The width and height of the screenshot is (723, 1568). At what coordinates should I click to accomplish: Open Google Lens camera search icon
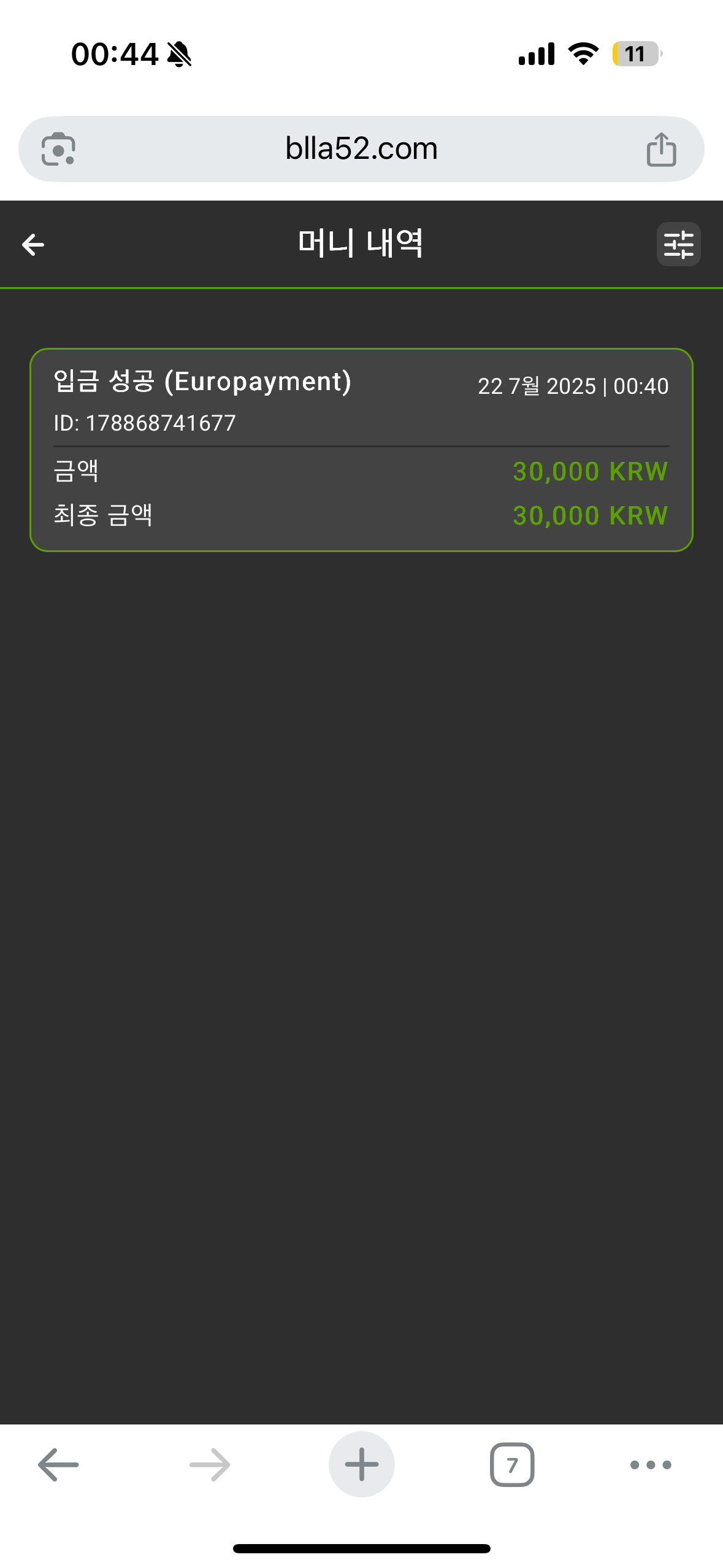tap(58, 150)
